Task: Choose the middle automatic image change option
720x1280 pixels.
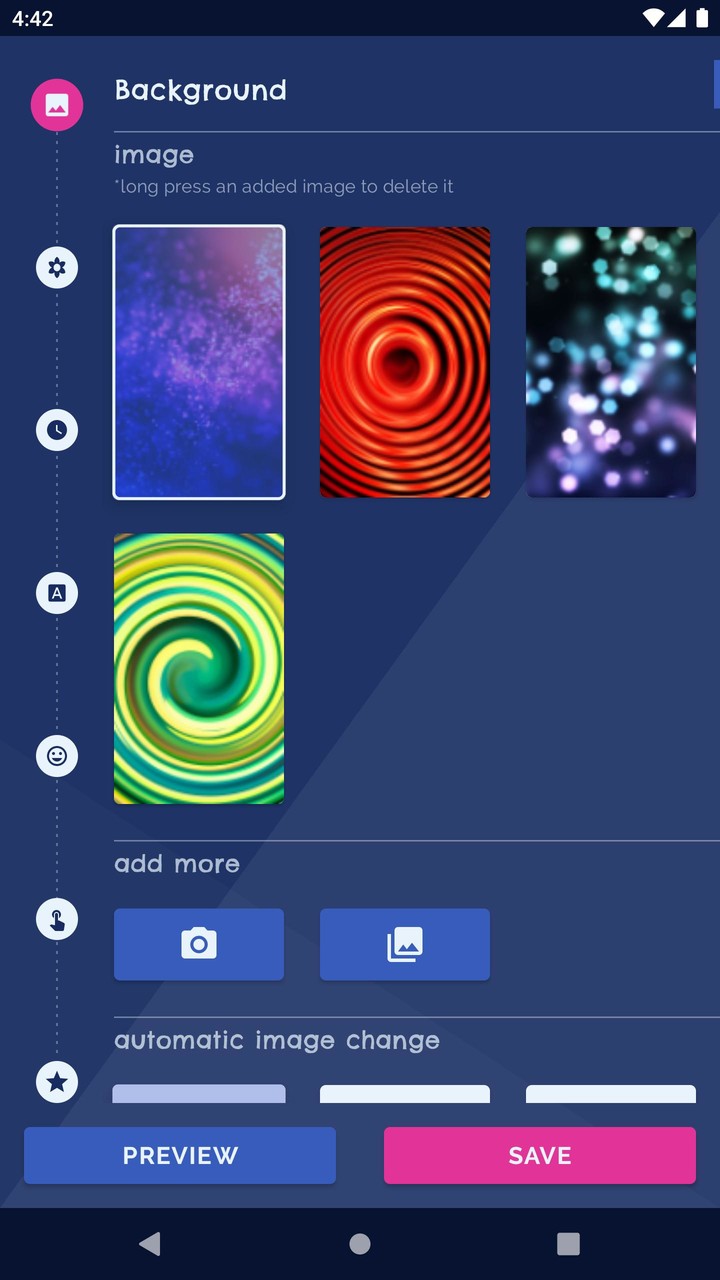Action: (x=404, y=1094)
